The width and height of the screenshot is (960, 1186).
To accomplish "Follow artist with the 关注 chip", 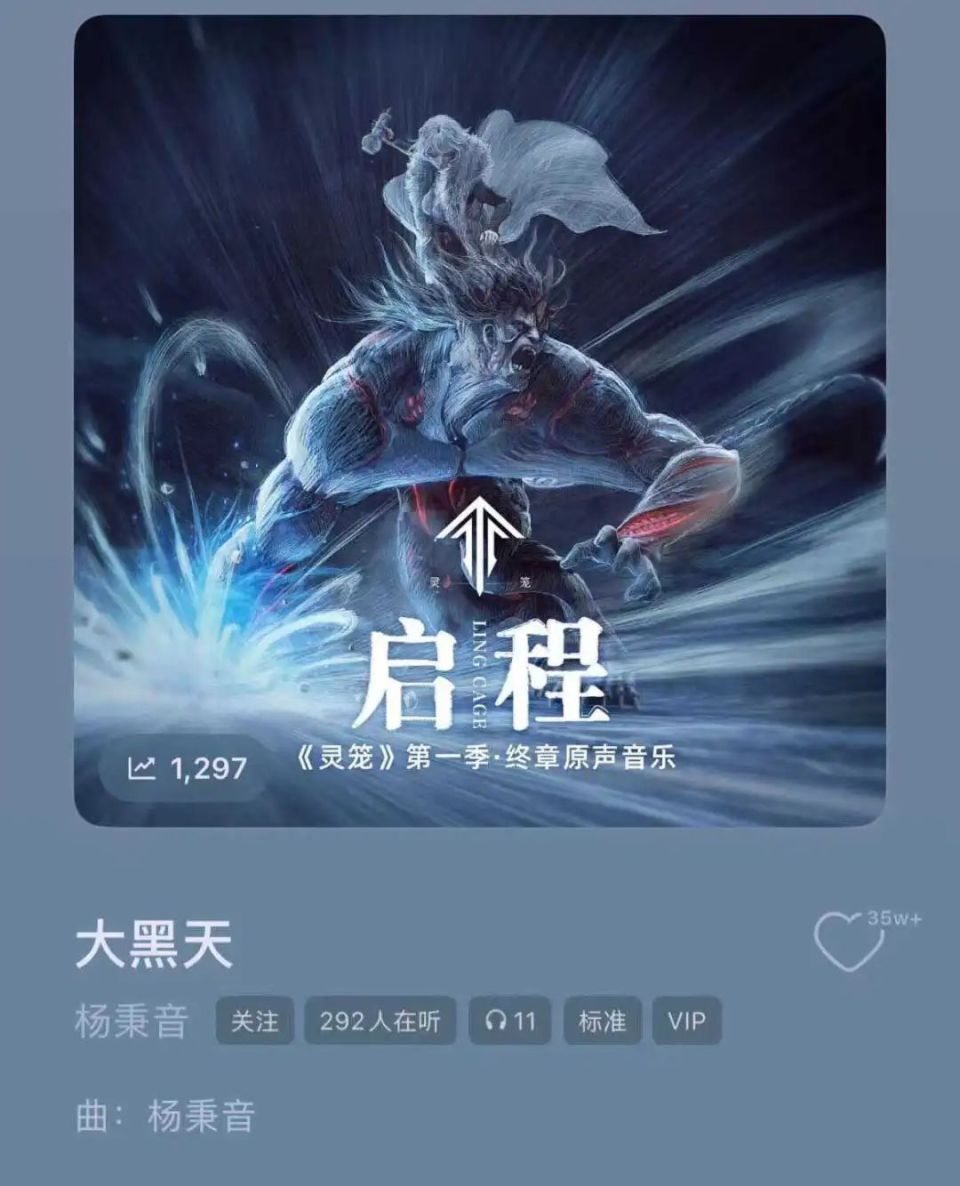I will (x=255, y=1021).
